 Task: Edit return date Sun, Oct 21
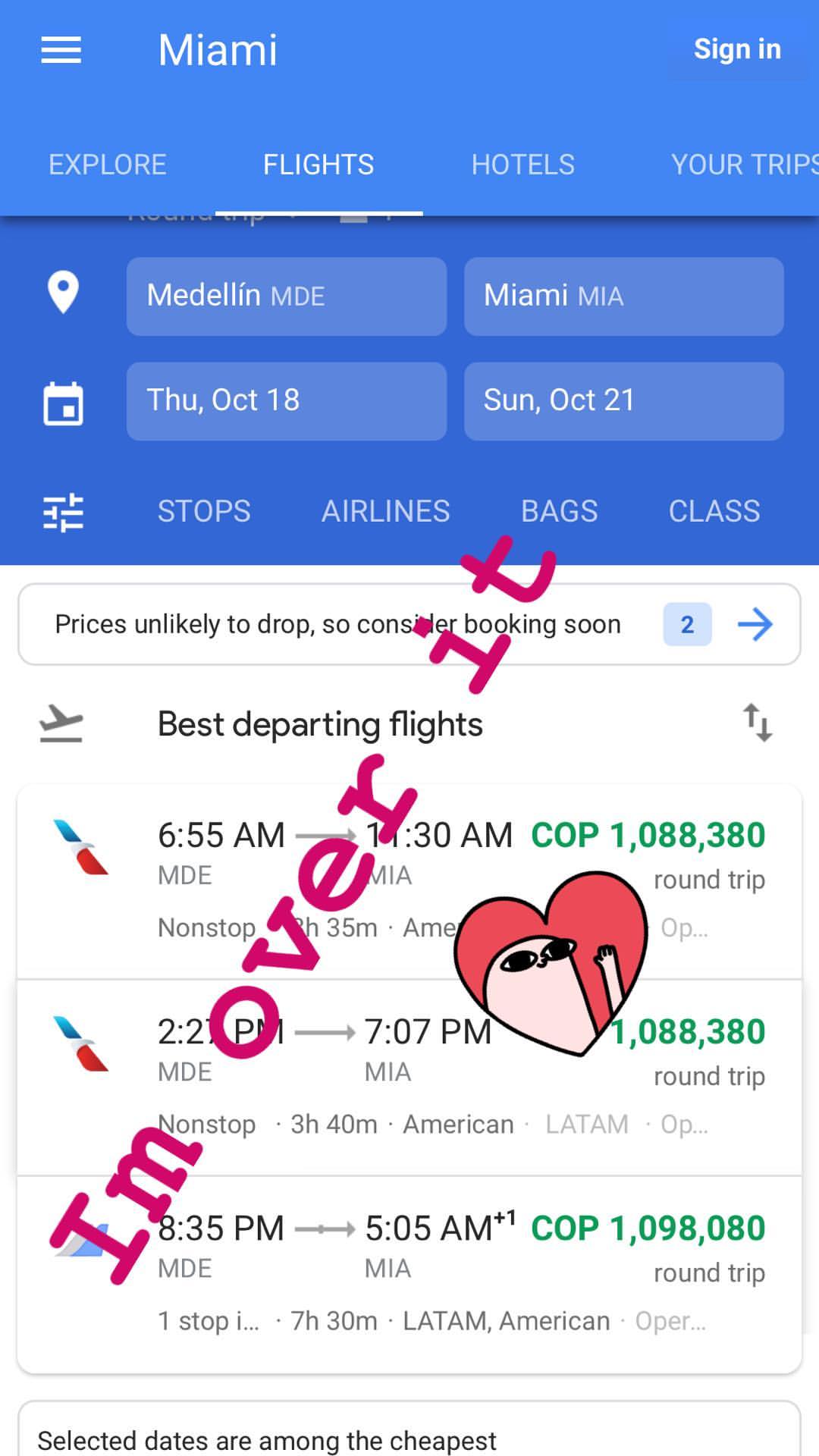click(623, 400)
